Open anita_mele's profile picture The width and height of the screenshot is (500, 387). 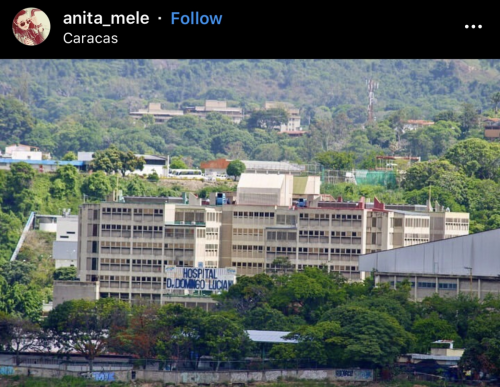click(x=31, y=27)
